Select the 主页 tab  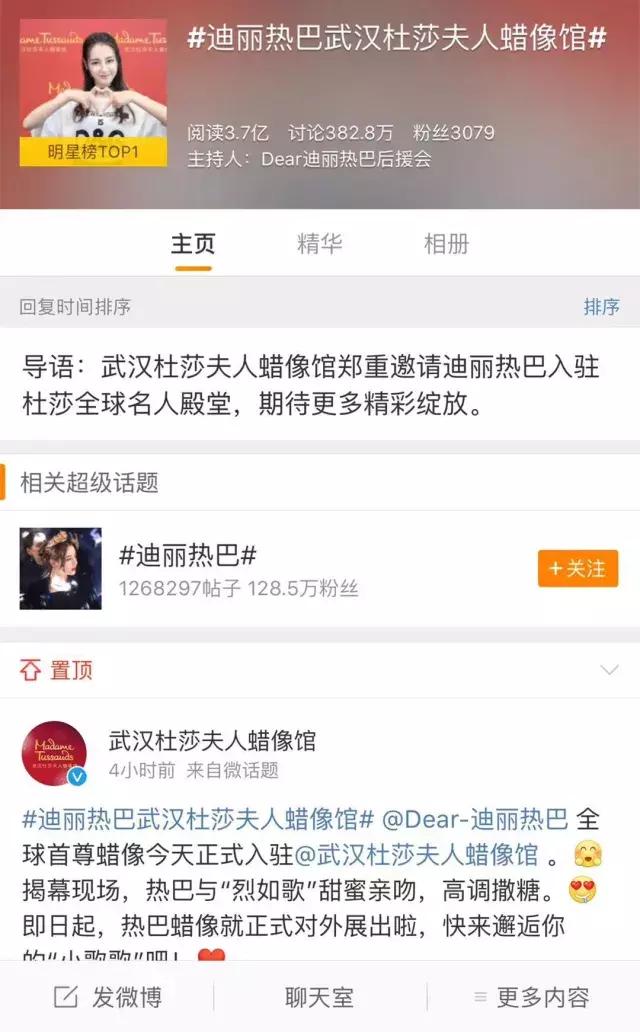point(193,243)
